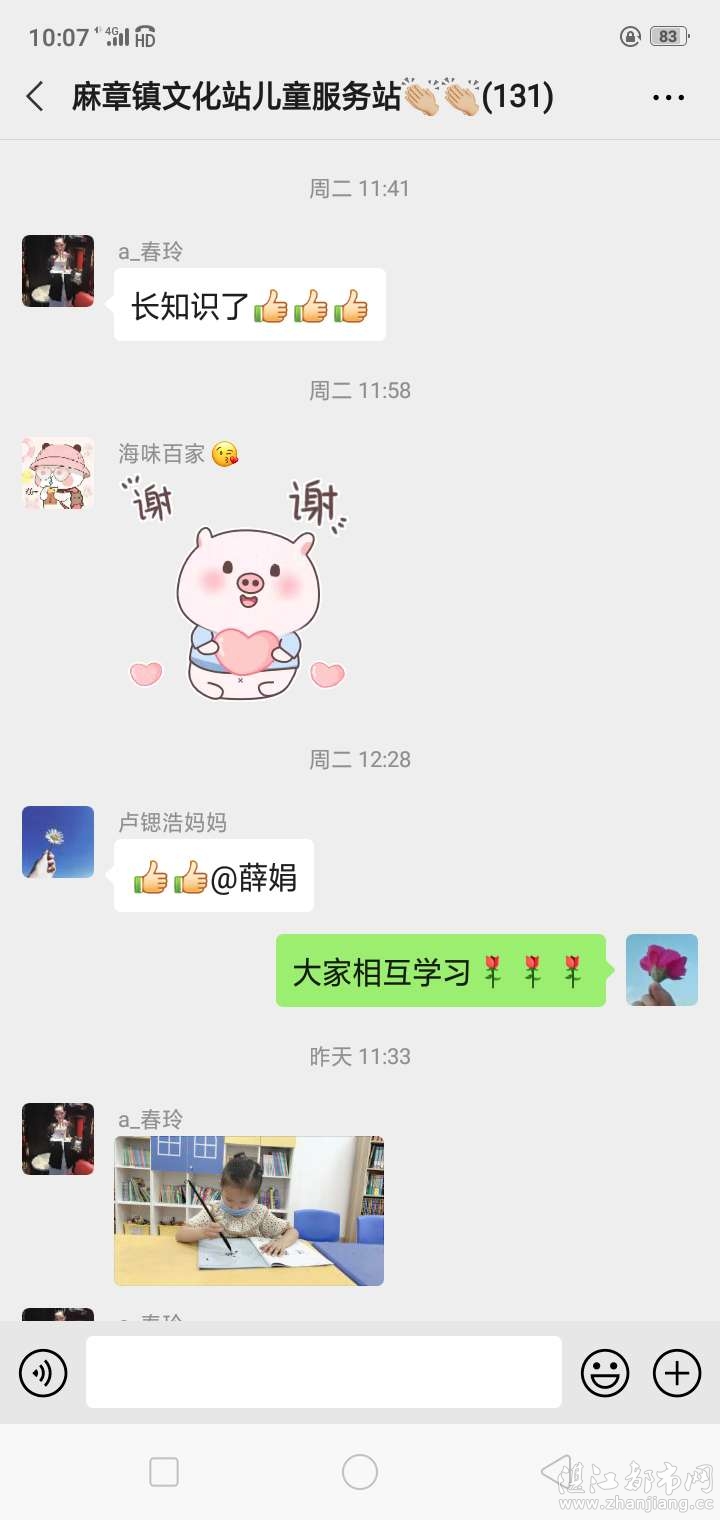This screenshot has height=1520, width=720.
Task: Tap the message text field
Action: [323, 1372]
